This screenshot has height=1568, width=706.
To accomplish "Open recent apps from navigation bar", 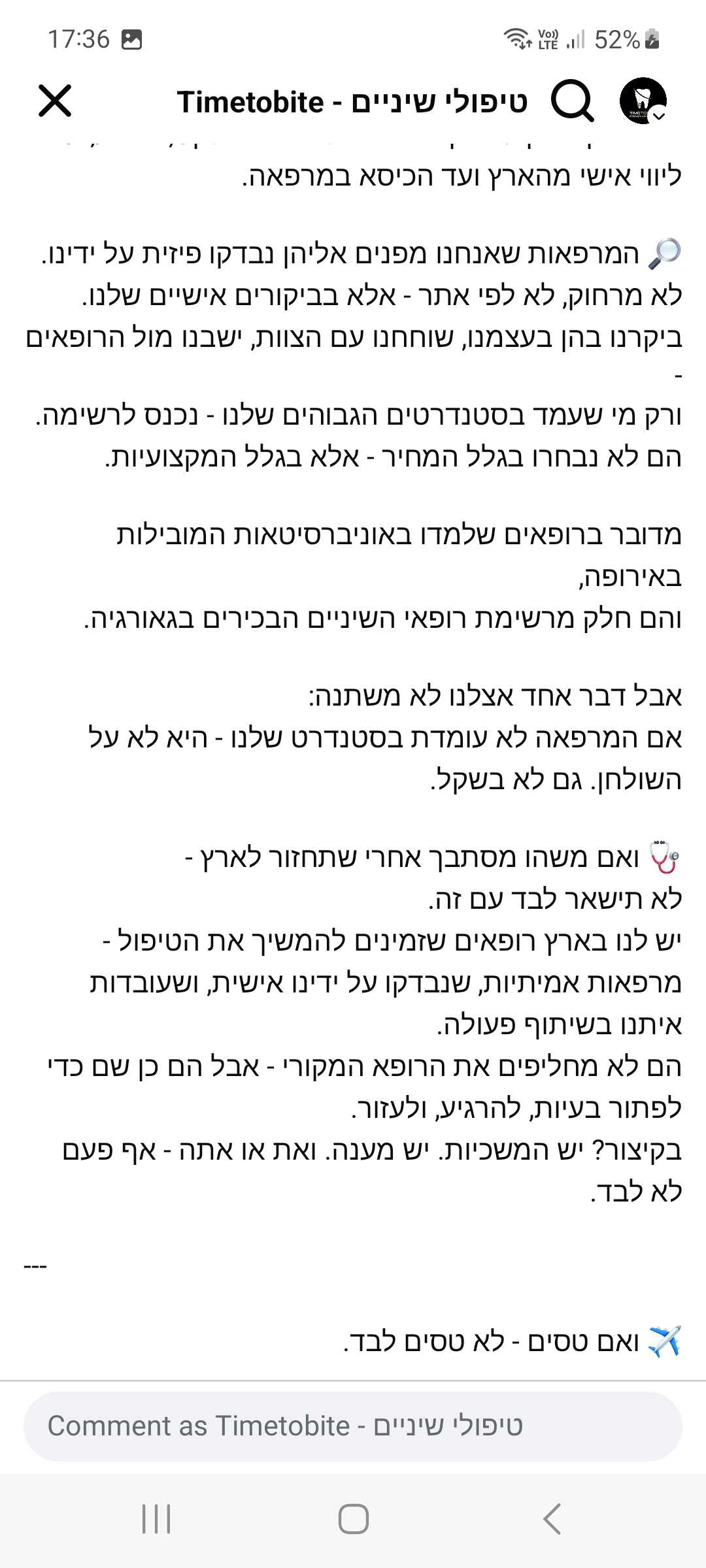I will pyautogui.click(x=156, y=1518).
